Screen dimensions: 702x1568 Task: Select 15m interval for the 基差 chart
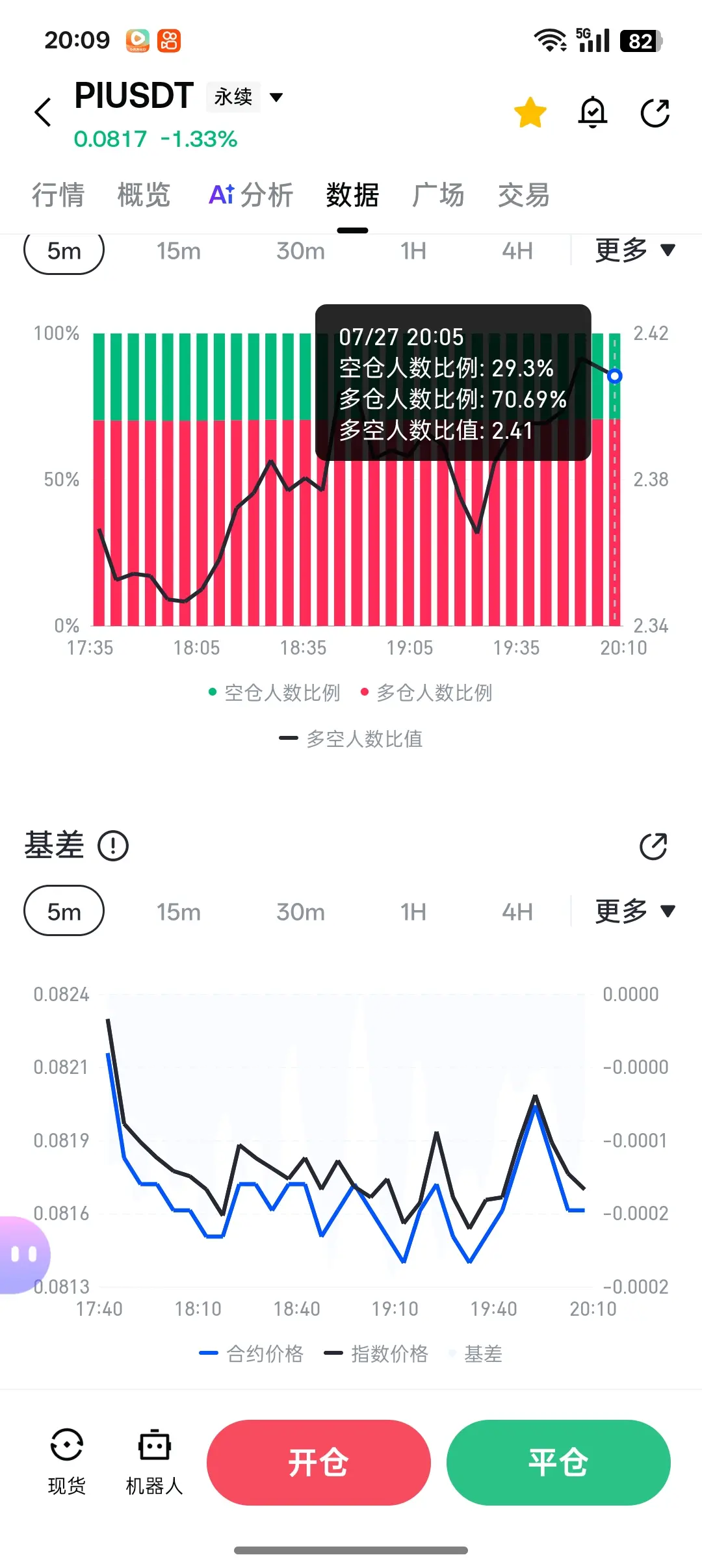[x=179, y=911]
